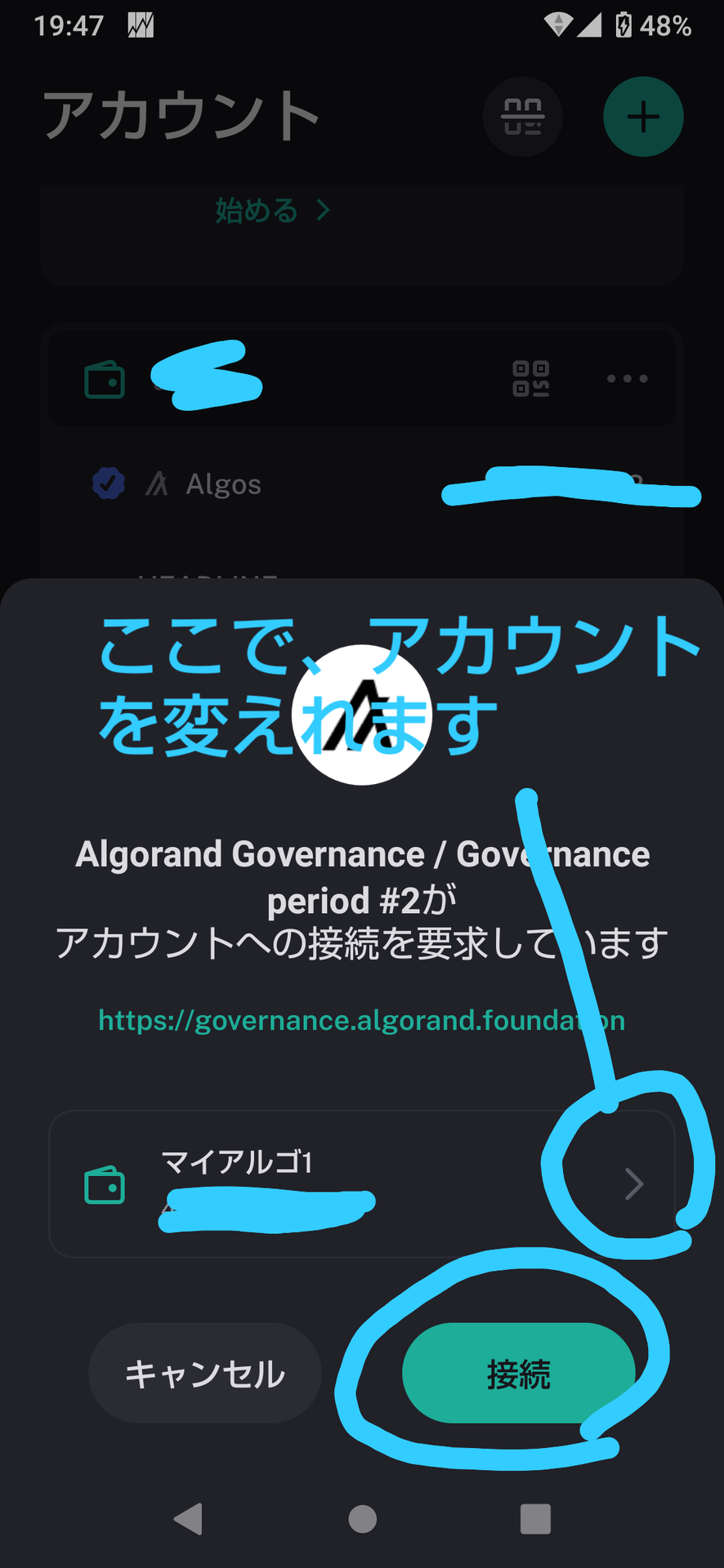Open the マイアルゴ1 account selector row

(361, 1183)
